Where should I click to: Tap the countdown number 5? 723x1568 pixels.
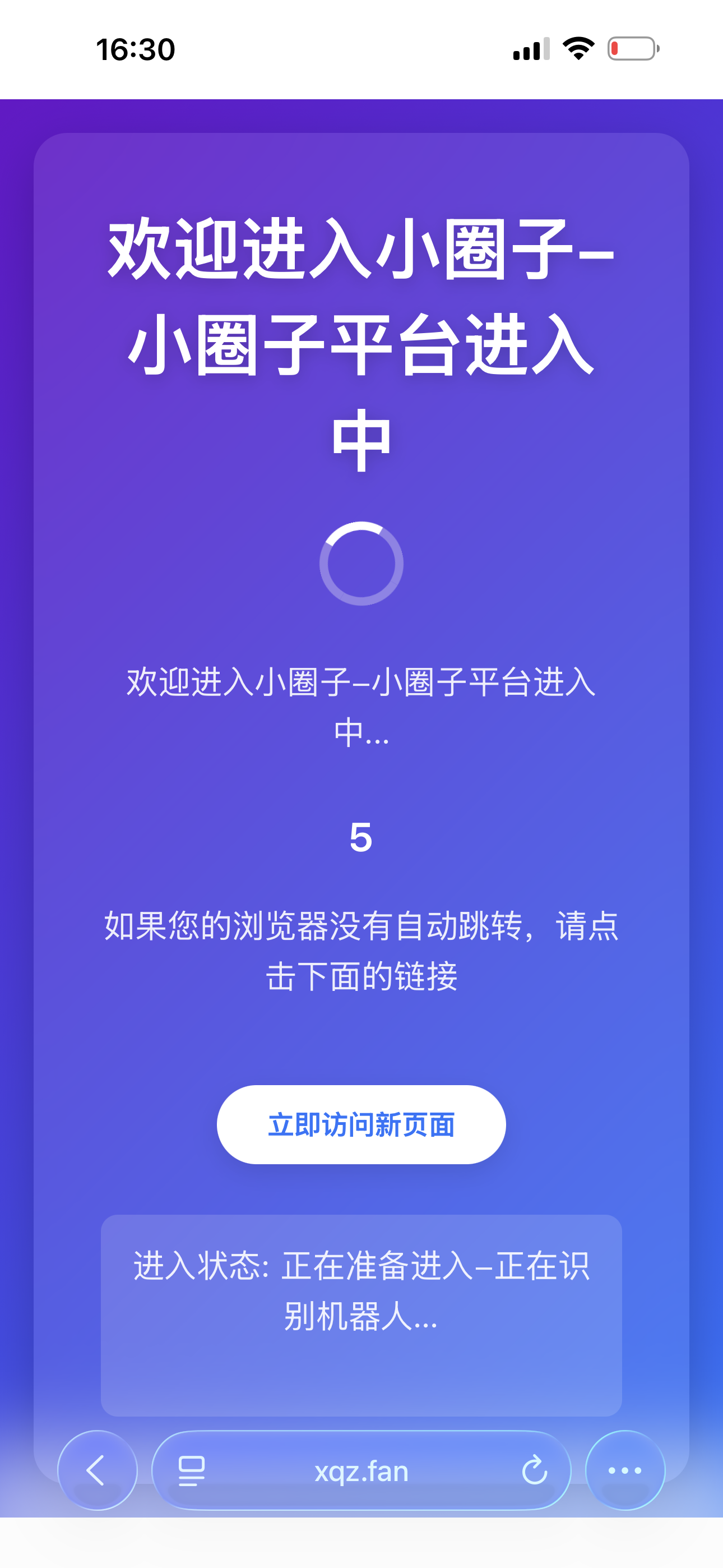coord(361,839)
